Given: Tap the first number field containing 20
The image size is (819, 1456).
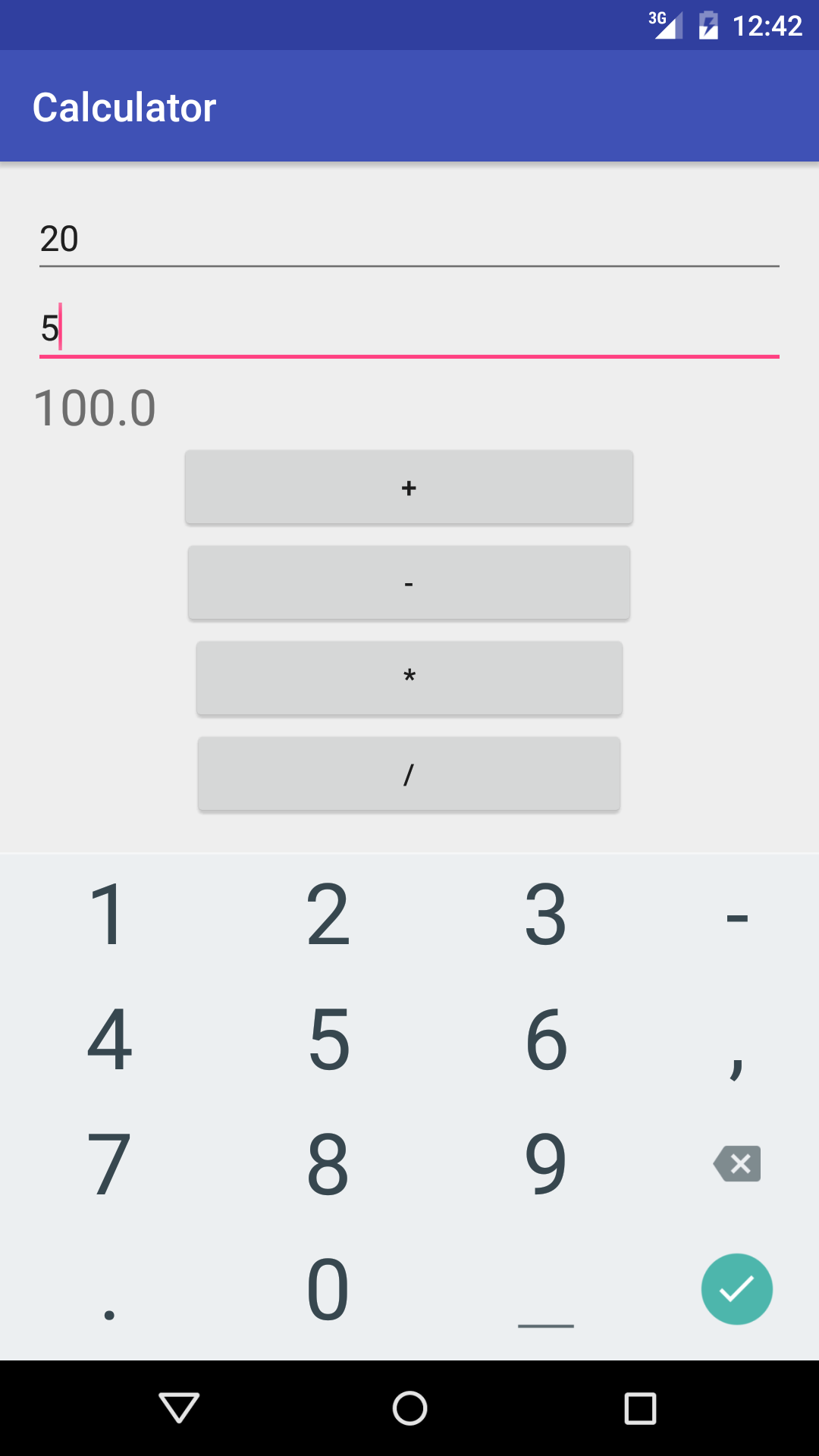Looking at the screenshot, I should 409,239.
